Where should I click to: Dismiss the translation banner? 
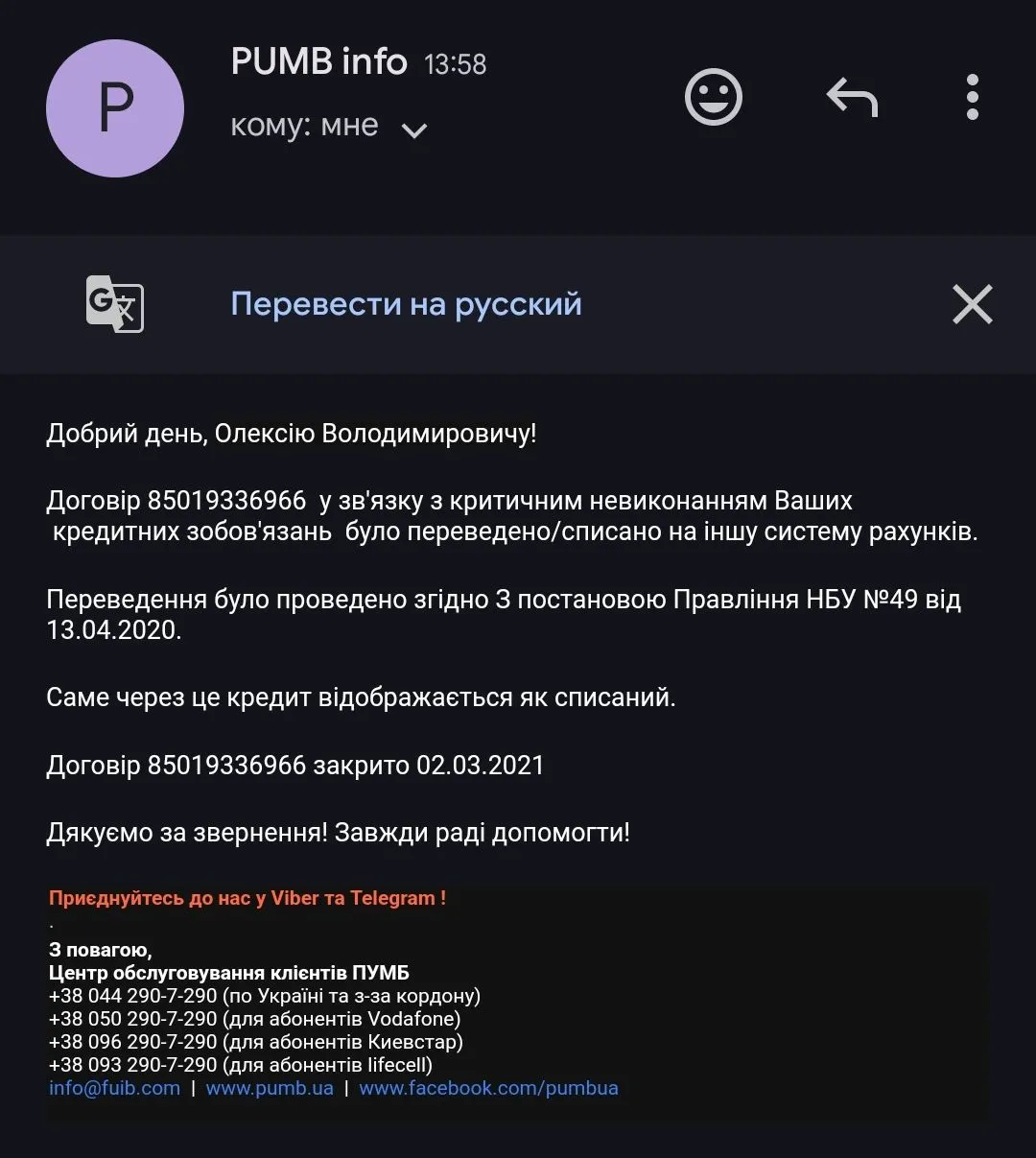click(x=972, y=304)
